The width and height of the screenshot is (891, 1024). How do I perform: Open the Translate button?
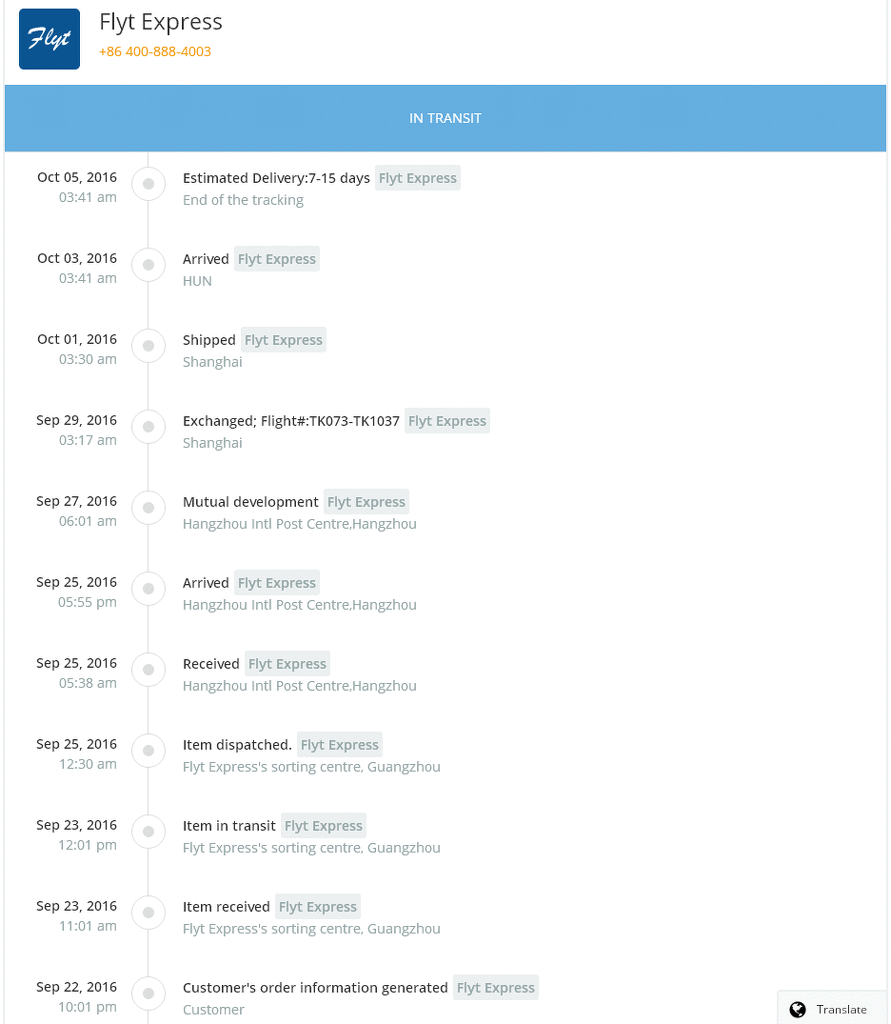click(x=829, y=1009)
